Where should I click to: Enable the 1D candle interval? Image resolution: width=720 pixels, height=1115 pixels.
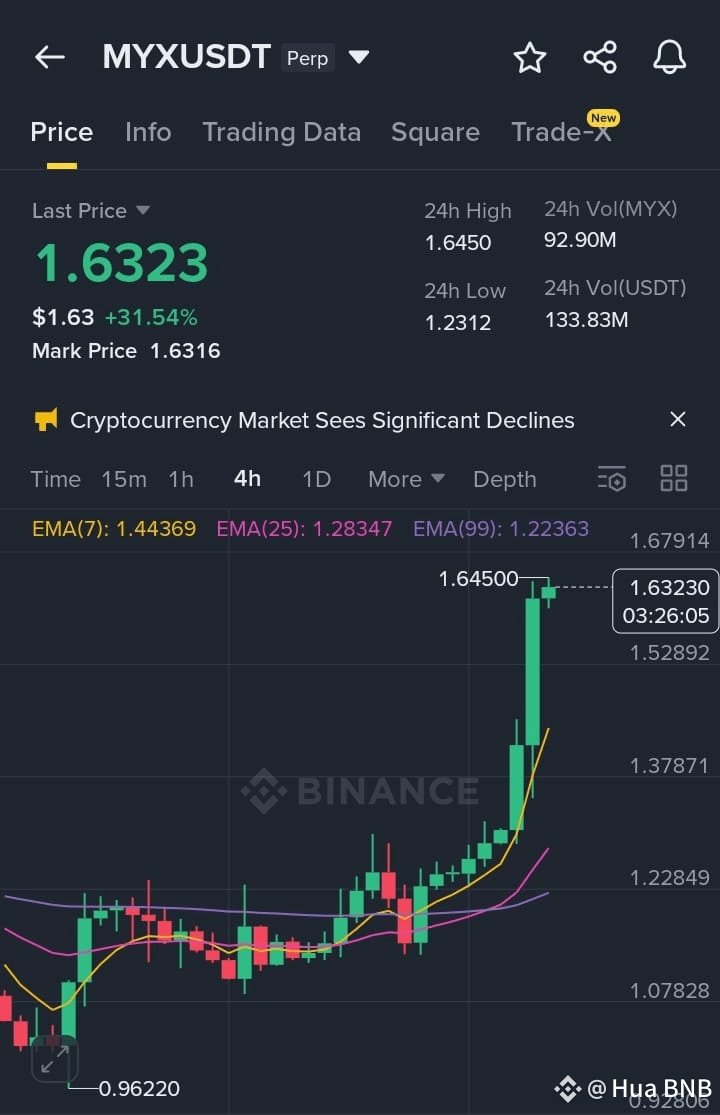click(x=316, y=479)
